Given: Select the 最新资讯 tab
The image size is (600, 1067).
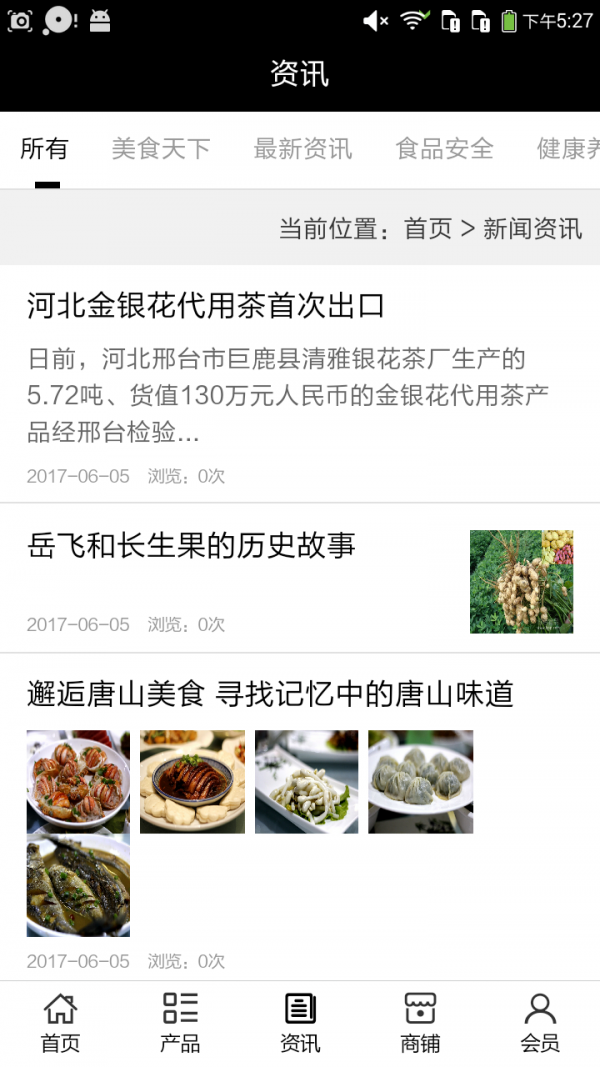Looking at the screenshot, I should coord(303,149).
